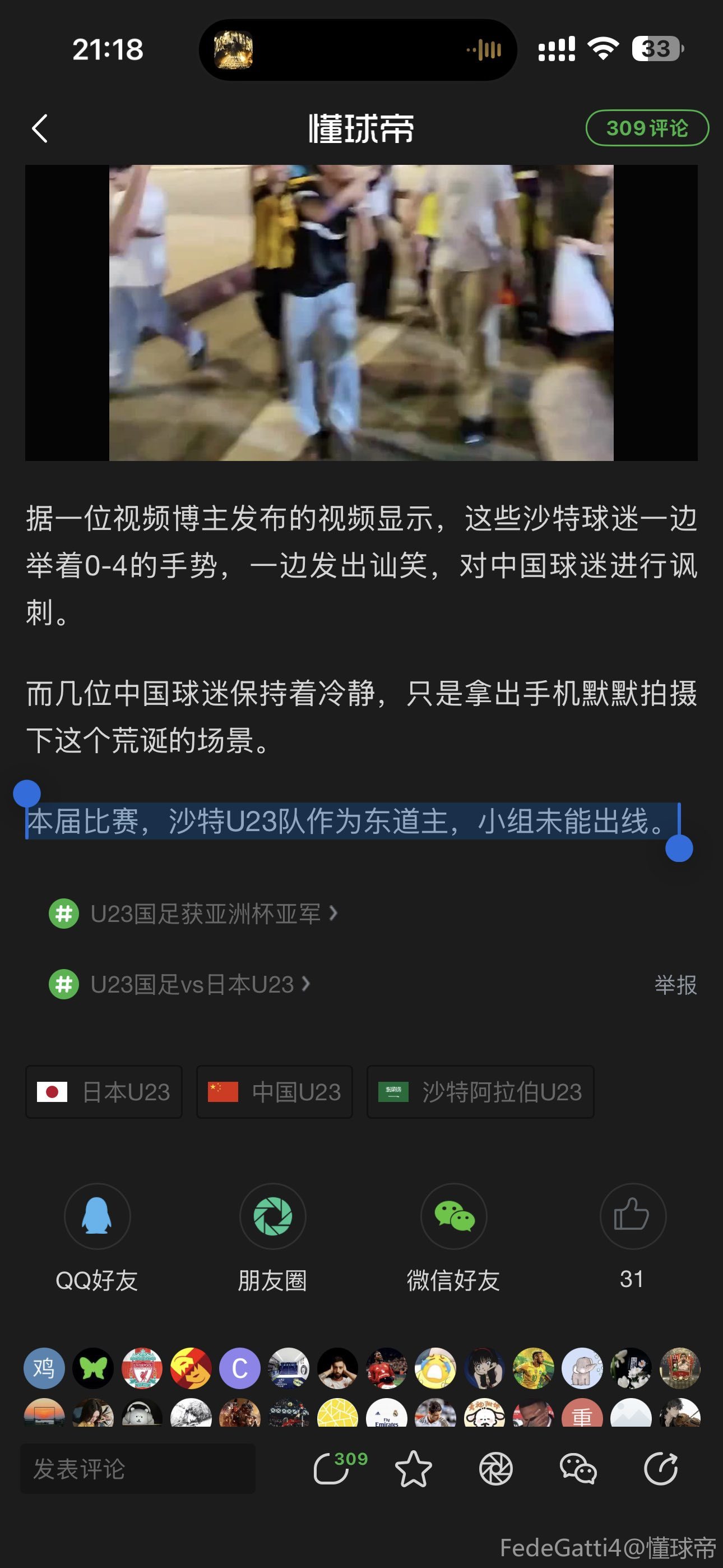This screenshot has height=1568, width=723.
Task: Tap the 发表评论 comment field
Action: point(138,1469)
